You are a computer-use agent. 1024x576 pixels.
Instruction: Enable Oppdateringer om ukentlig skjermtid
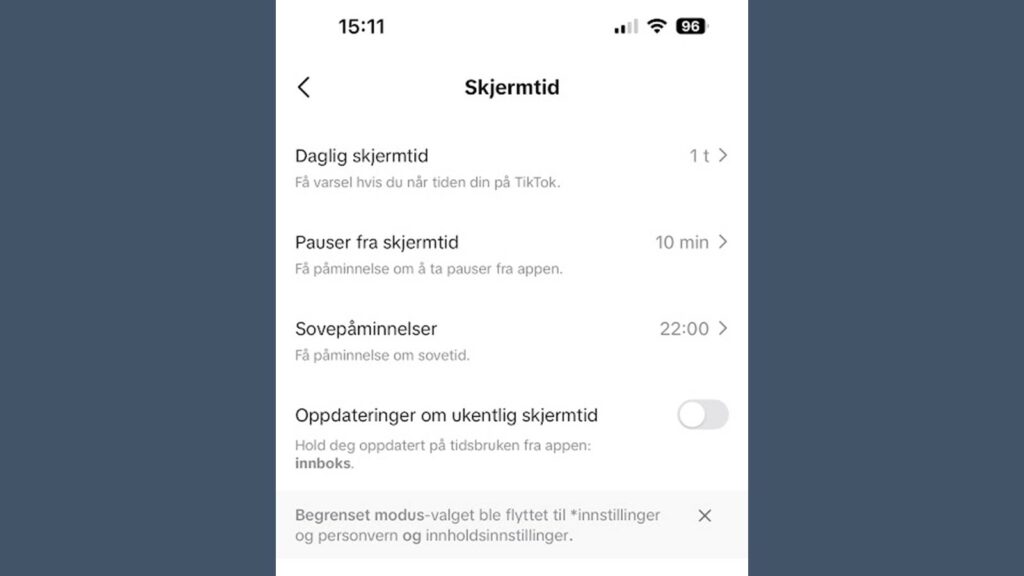[x=702, y=415]
